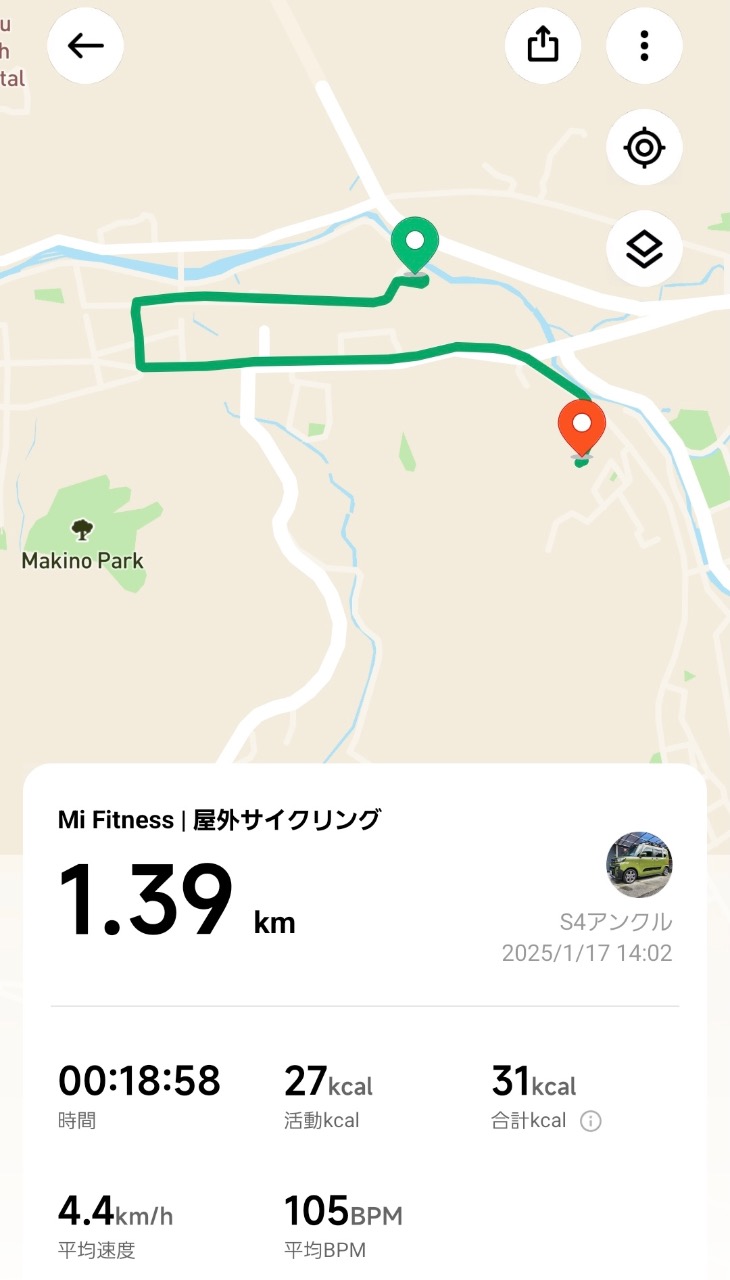This screenshot has width=730, height=1280.
Task: Share this cycling workout
Action: 542,45
